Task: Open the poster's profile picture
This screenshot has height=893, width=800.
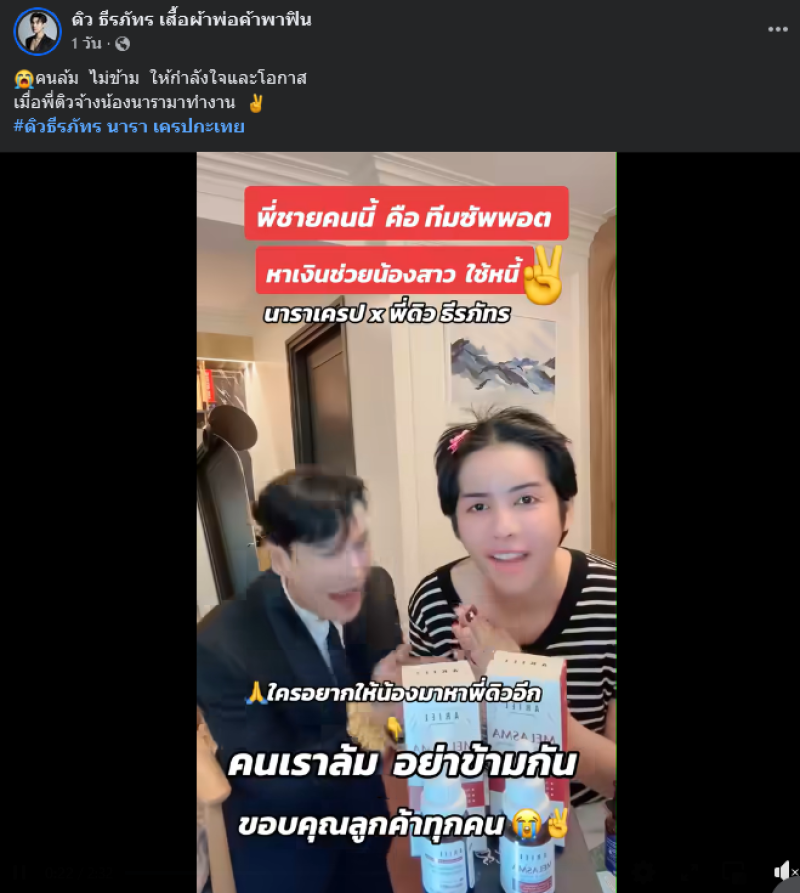Action: 37,31
